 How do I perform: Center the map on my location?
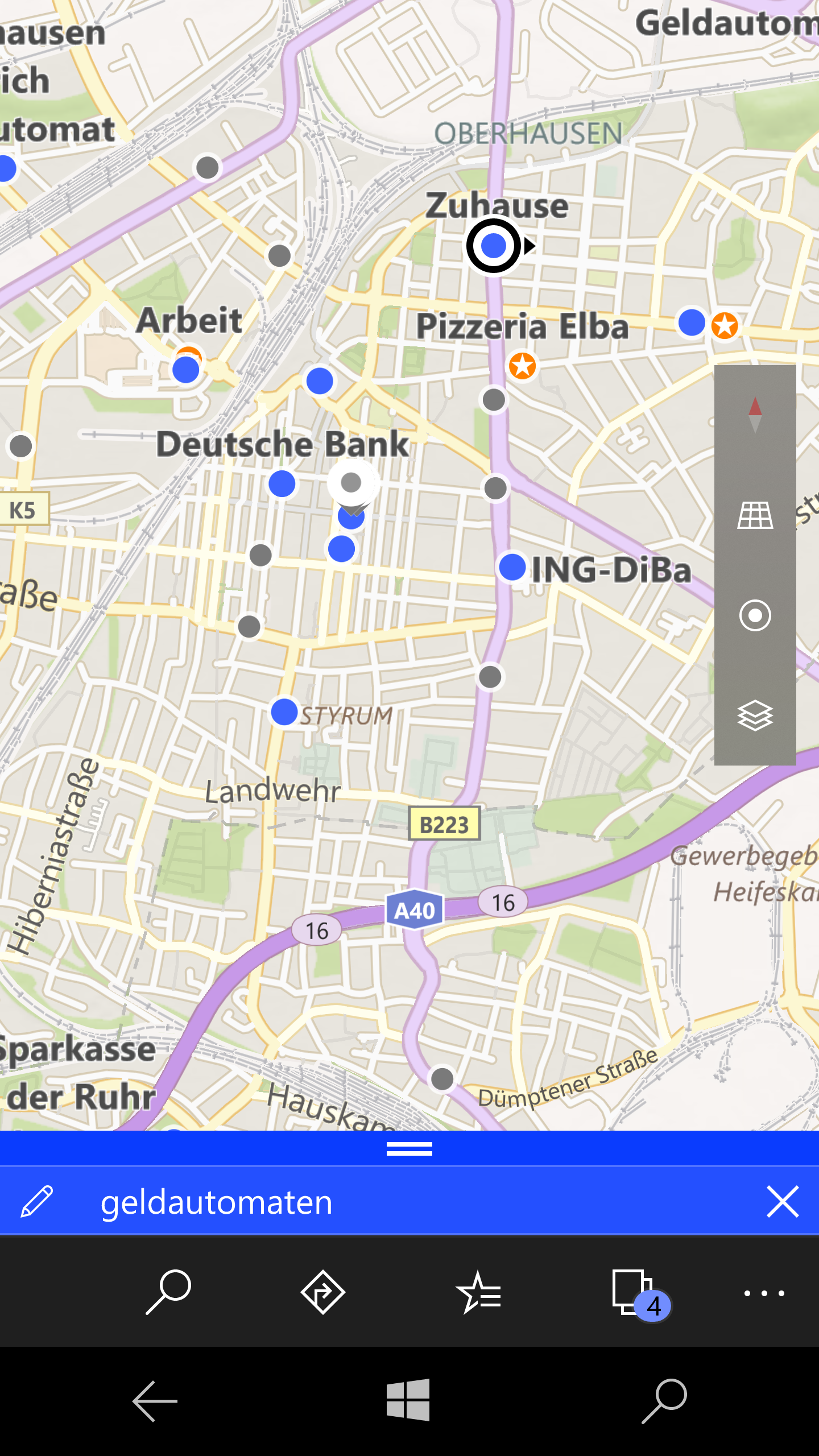click(755, 615)
